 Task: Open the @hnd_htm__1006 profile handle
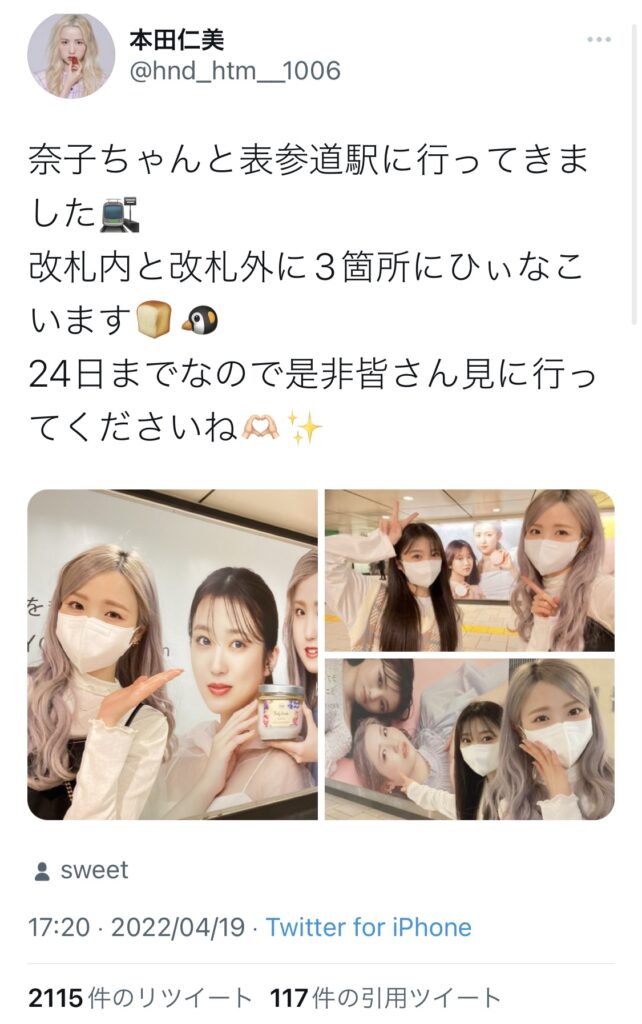[x=234, y=71]
